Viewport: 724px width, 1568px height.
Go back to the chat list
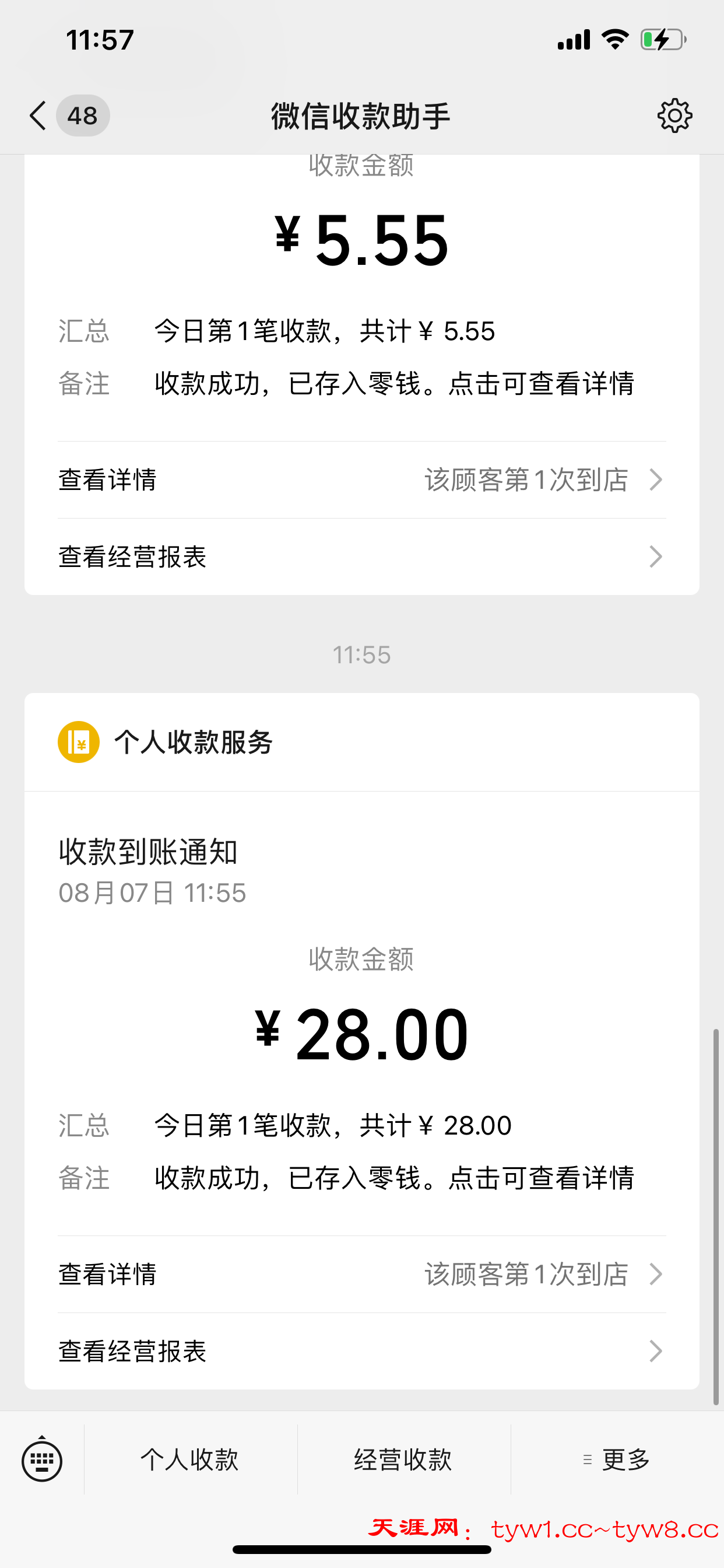point(39,116)
